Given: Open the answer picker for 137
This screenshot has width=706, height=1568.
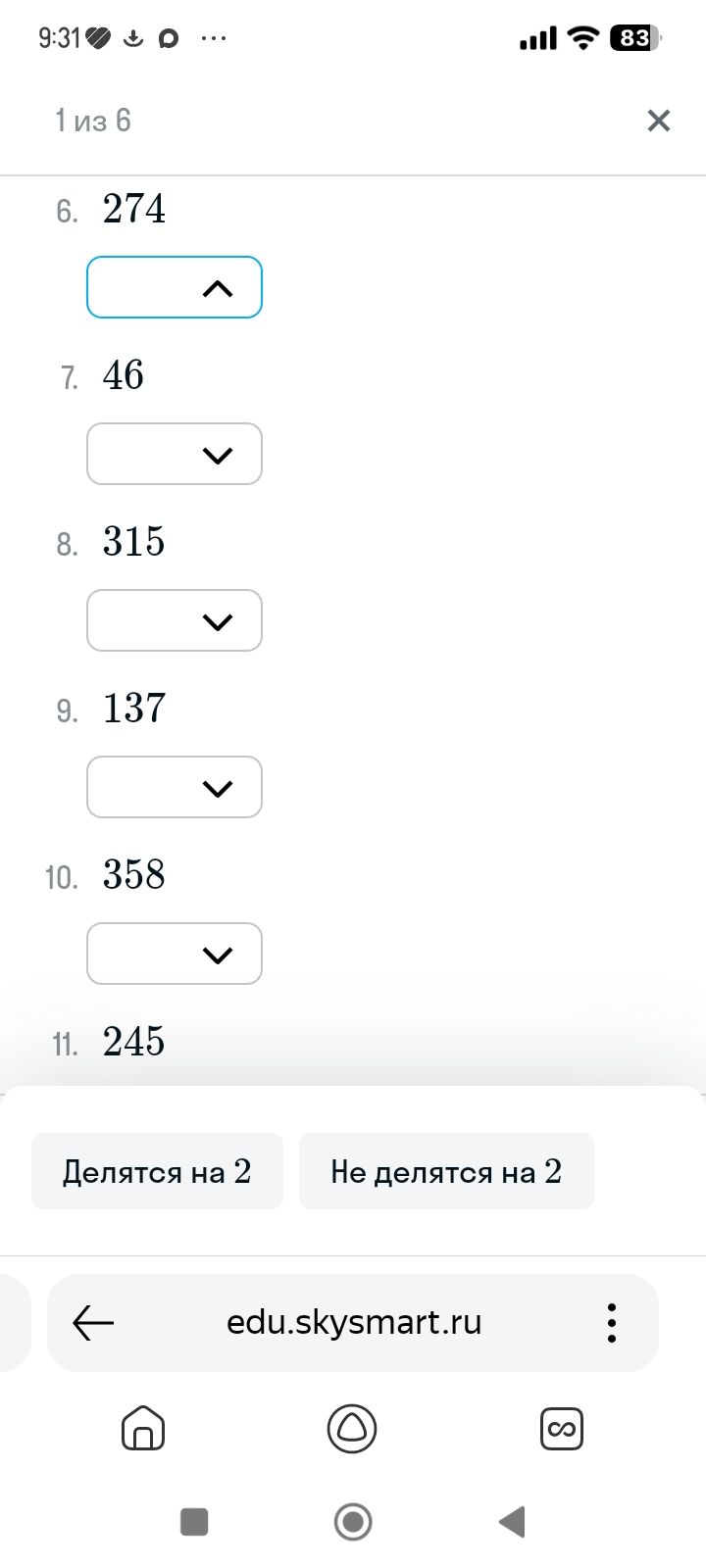Looking at the screenshot, I should (x=175, y=787).
